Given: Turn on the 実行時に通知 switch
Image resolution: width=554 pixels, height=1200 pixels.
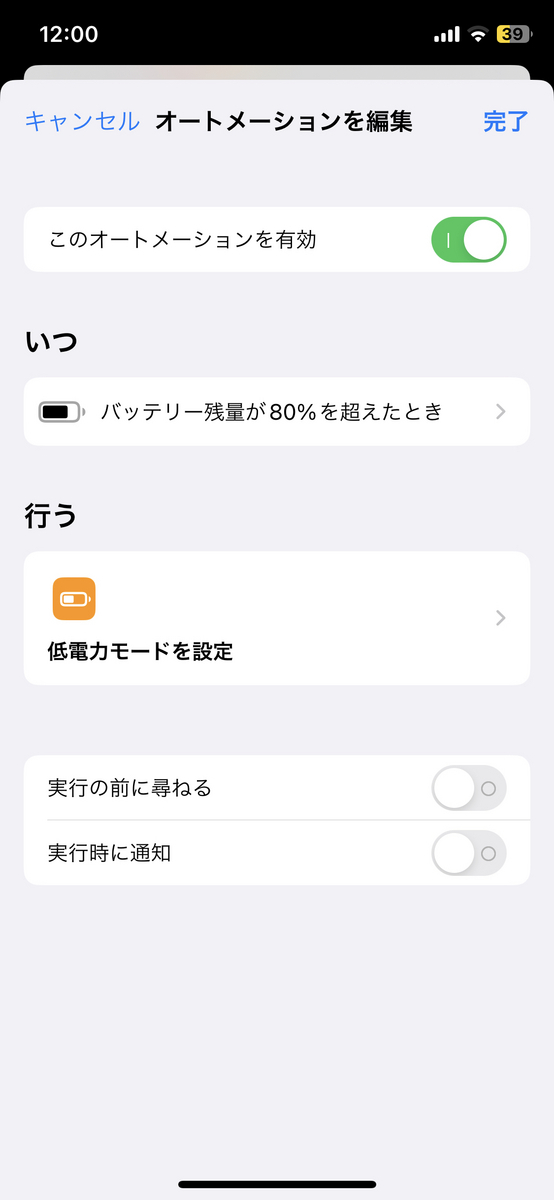Looking at the screenshot, I should [x=469, y=853].
